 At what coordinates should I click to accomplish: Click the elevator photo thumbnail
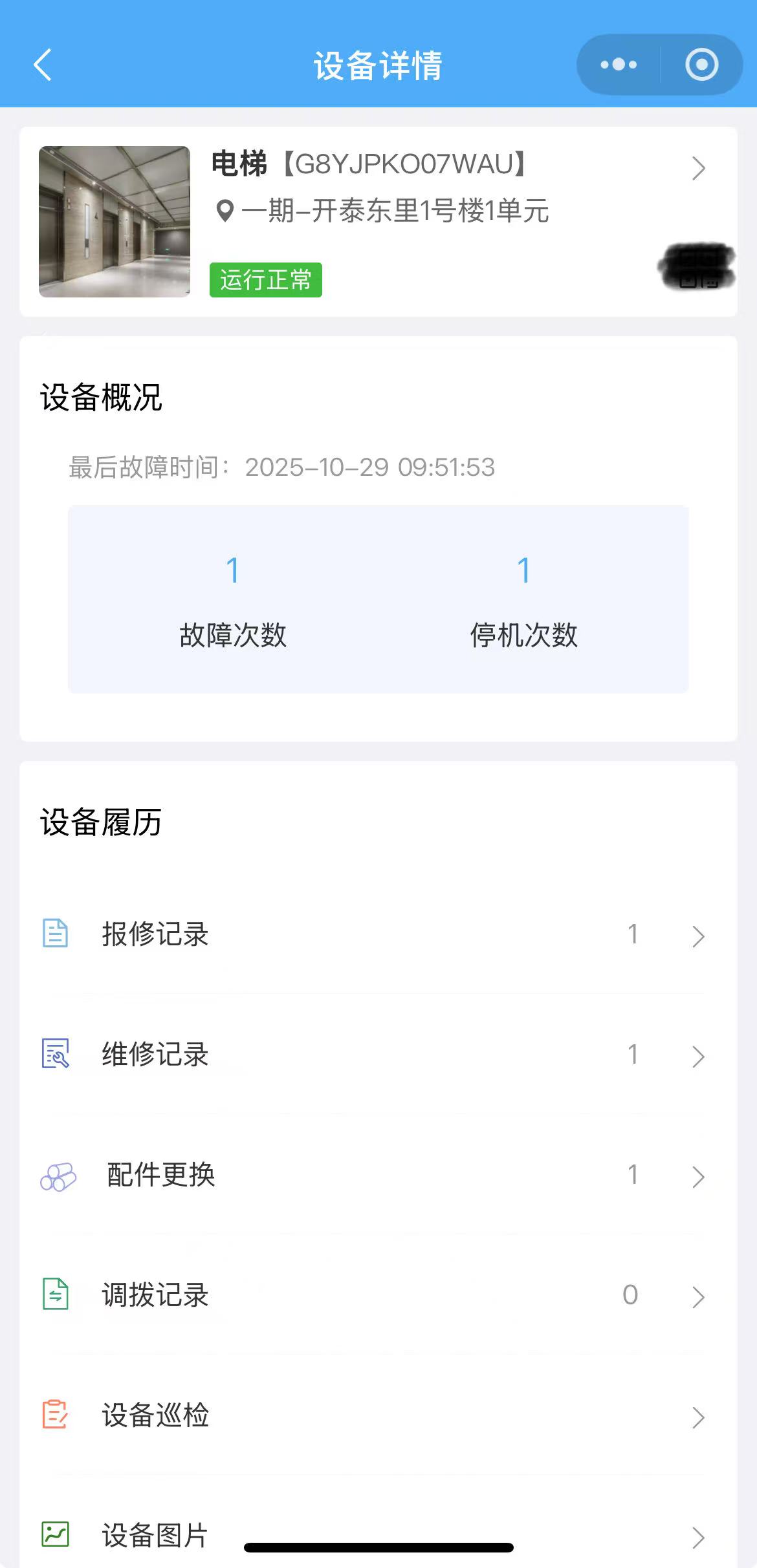pos(114,220)
